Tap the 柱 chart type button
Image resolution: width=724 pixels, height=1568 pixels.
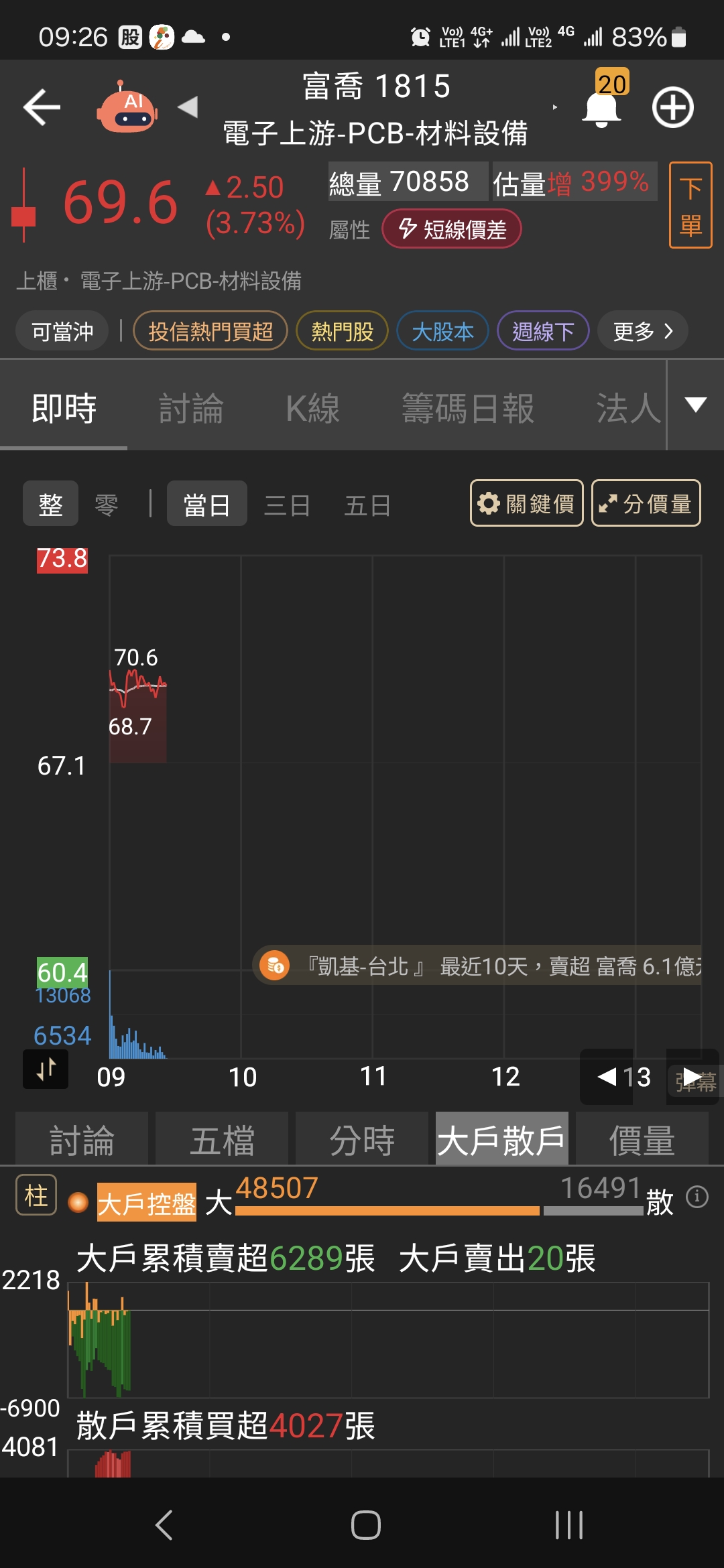pyautogui.click(x=36, y=1195)
